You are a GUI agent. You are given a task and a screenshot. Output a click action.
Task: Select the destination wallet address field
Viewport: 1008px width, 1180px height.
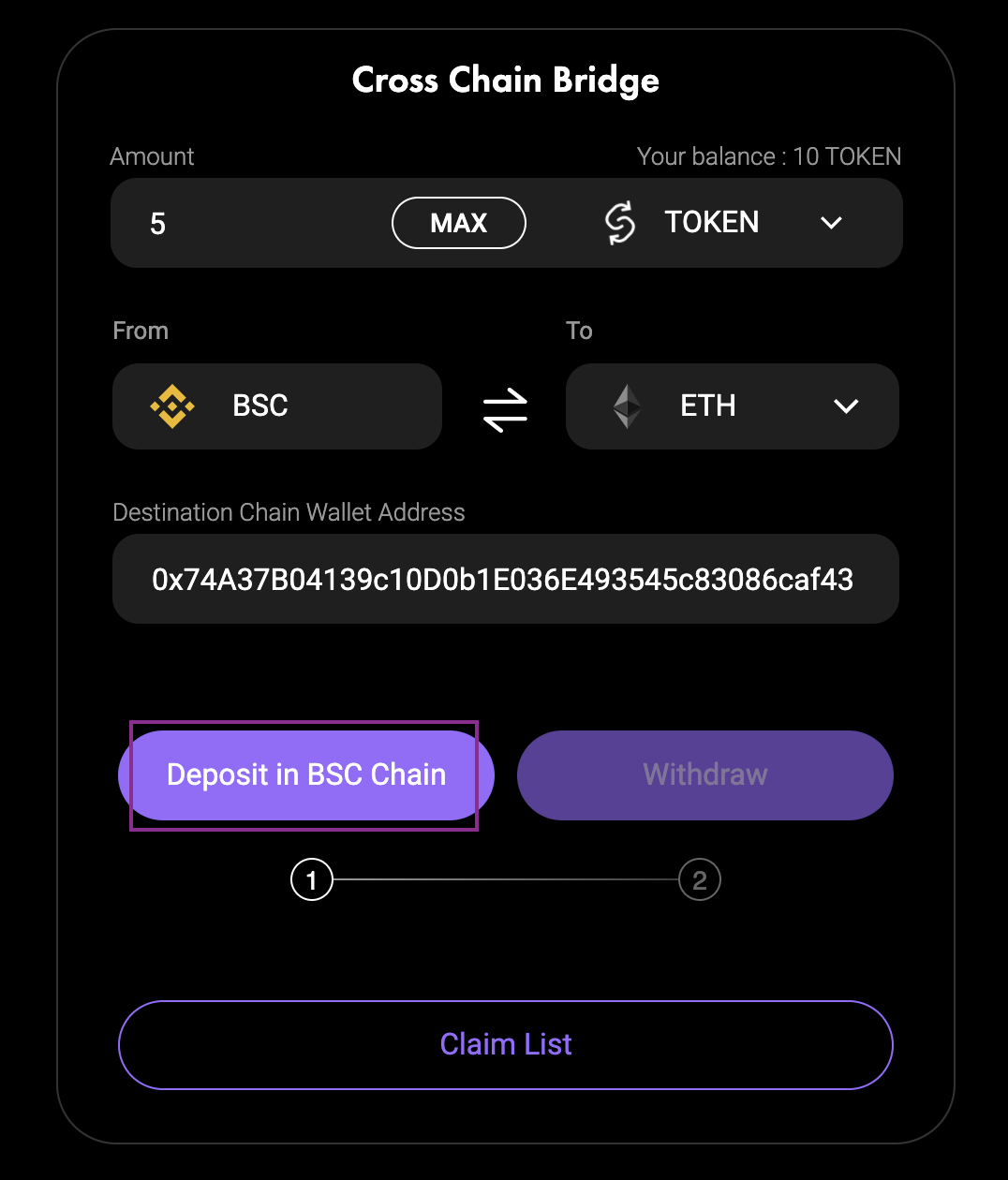(x=505, y=579)
